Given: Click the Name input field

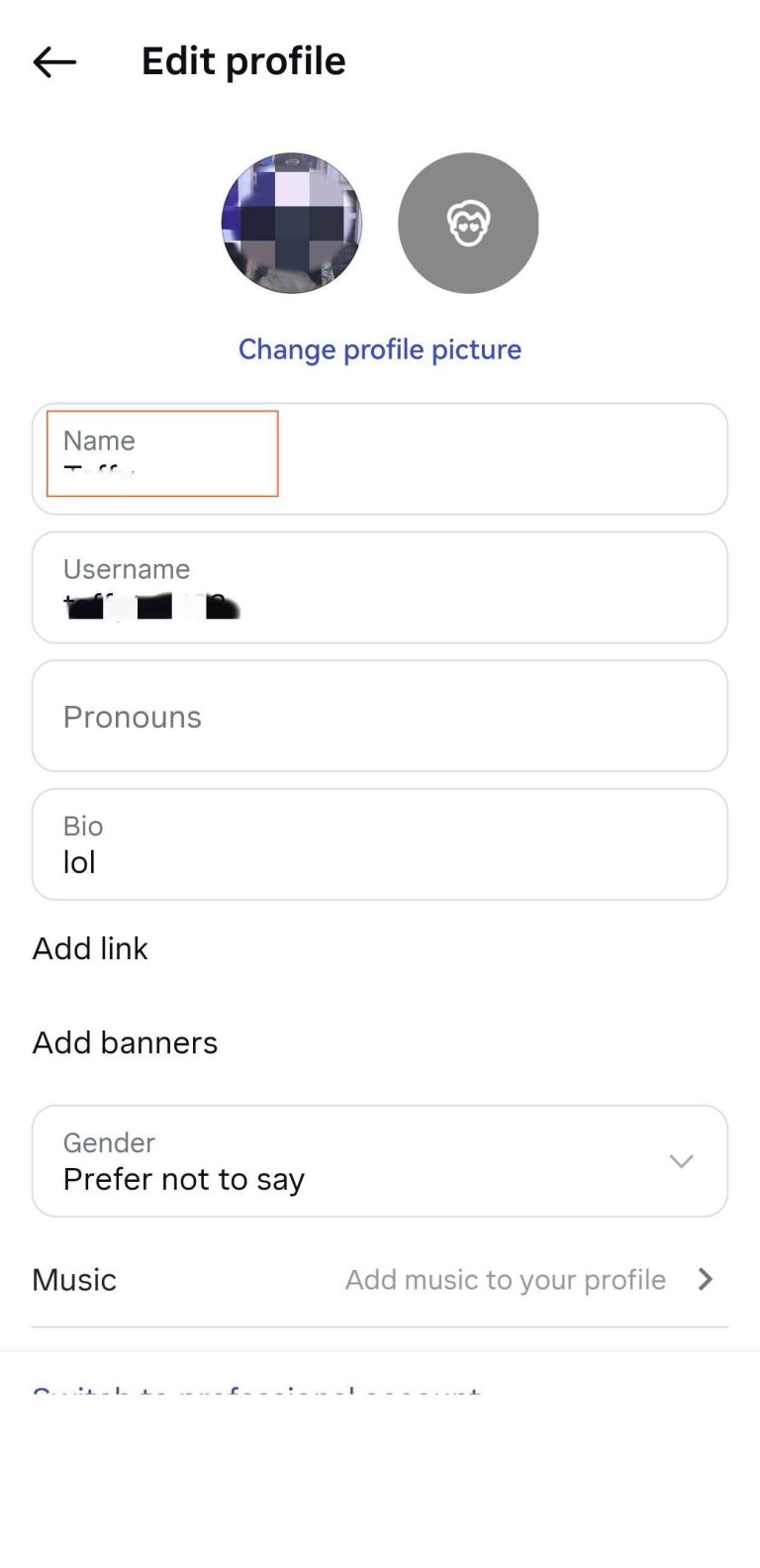Looking at the screenshot, I should pos(379,458).
